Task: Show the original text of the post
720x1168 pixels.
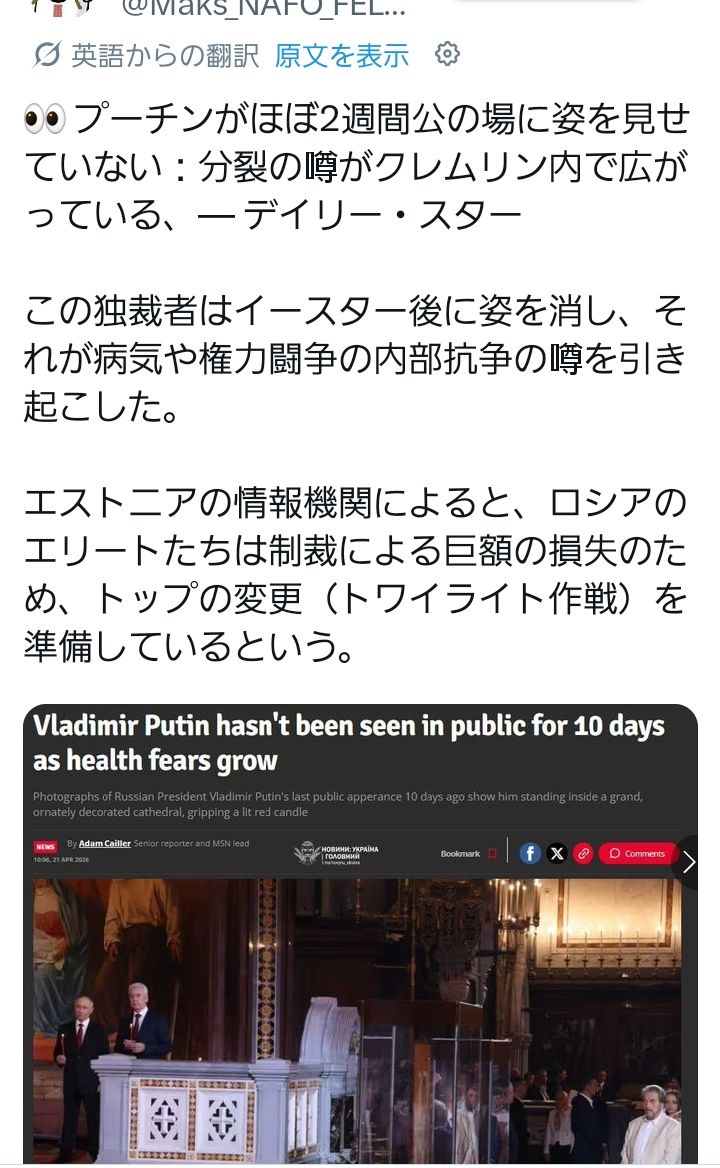Action: point(342,55)
